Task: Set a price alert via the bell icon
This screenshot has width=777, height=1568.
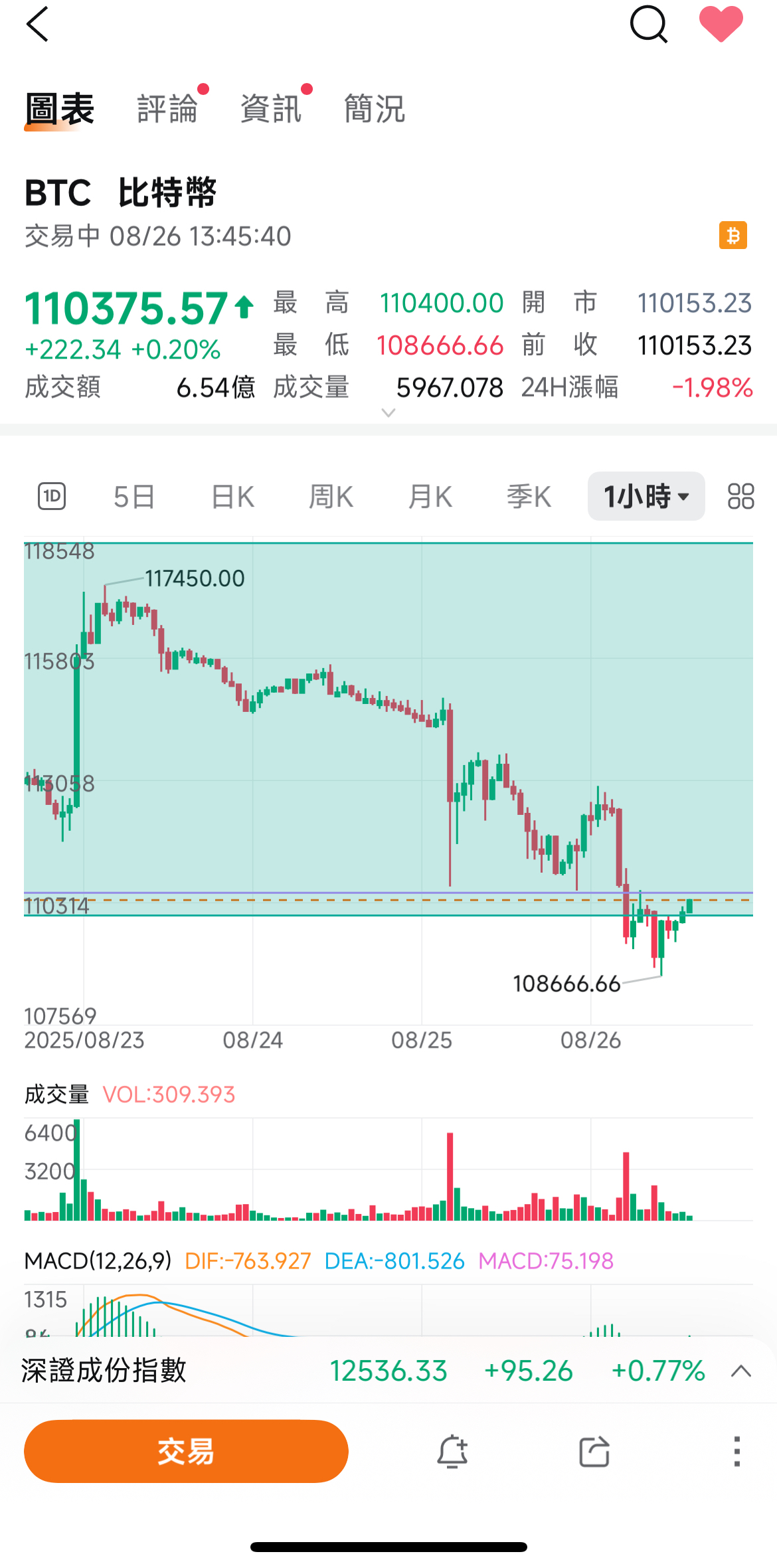Action: 452,1450
